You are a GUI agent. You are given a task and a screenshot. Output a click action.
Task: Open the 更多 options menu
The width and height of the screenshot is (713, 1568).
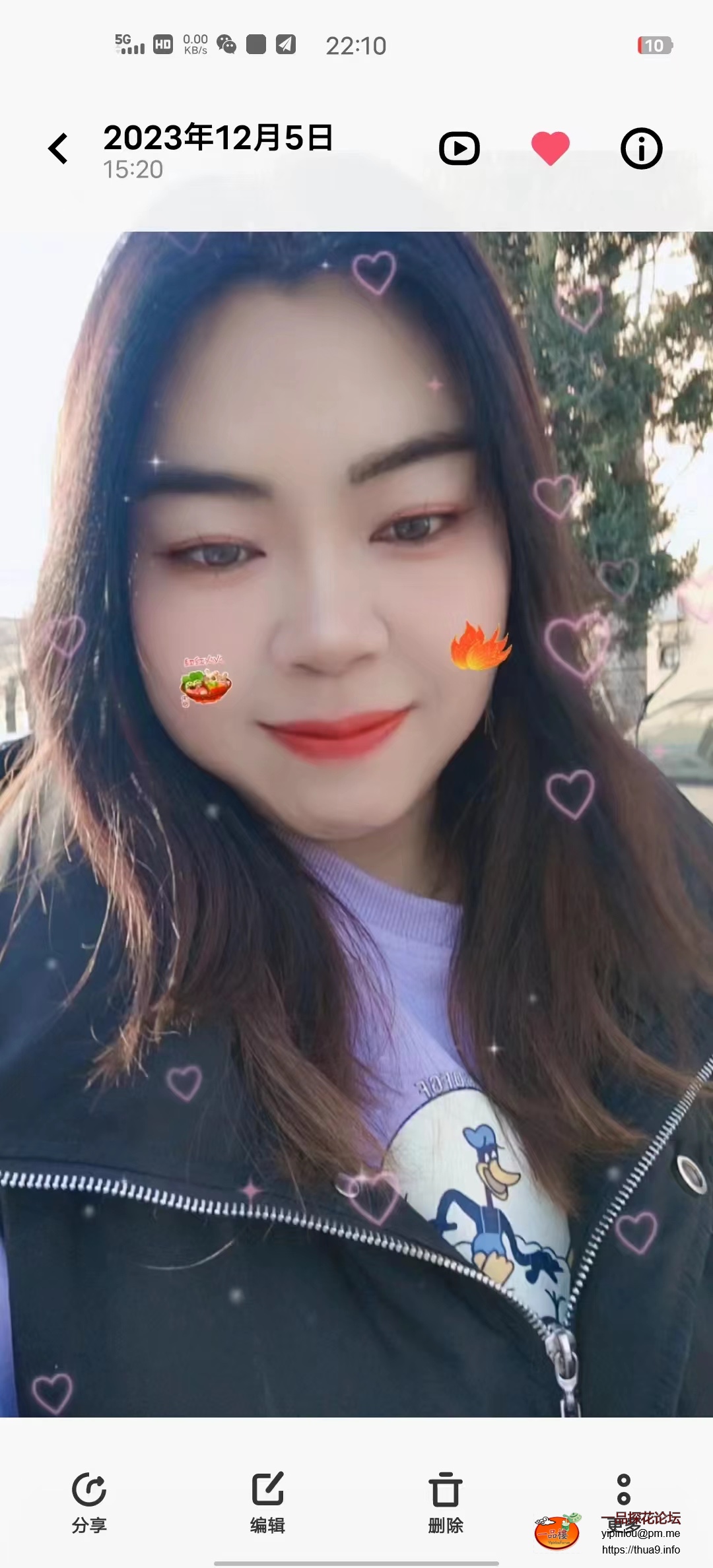coord(624,1495)
